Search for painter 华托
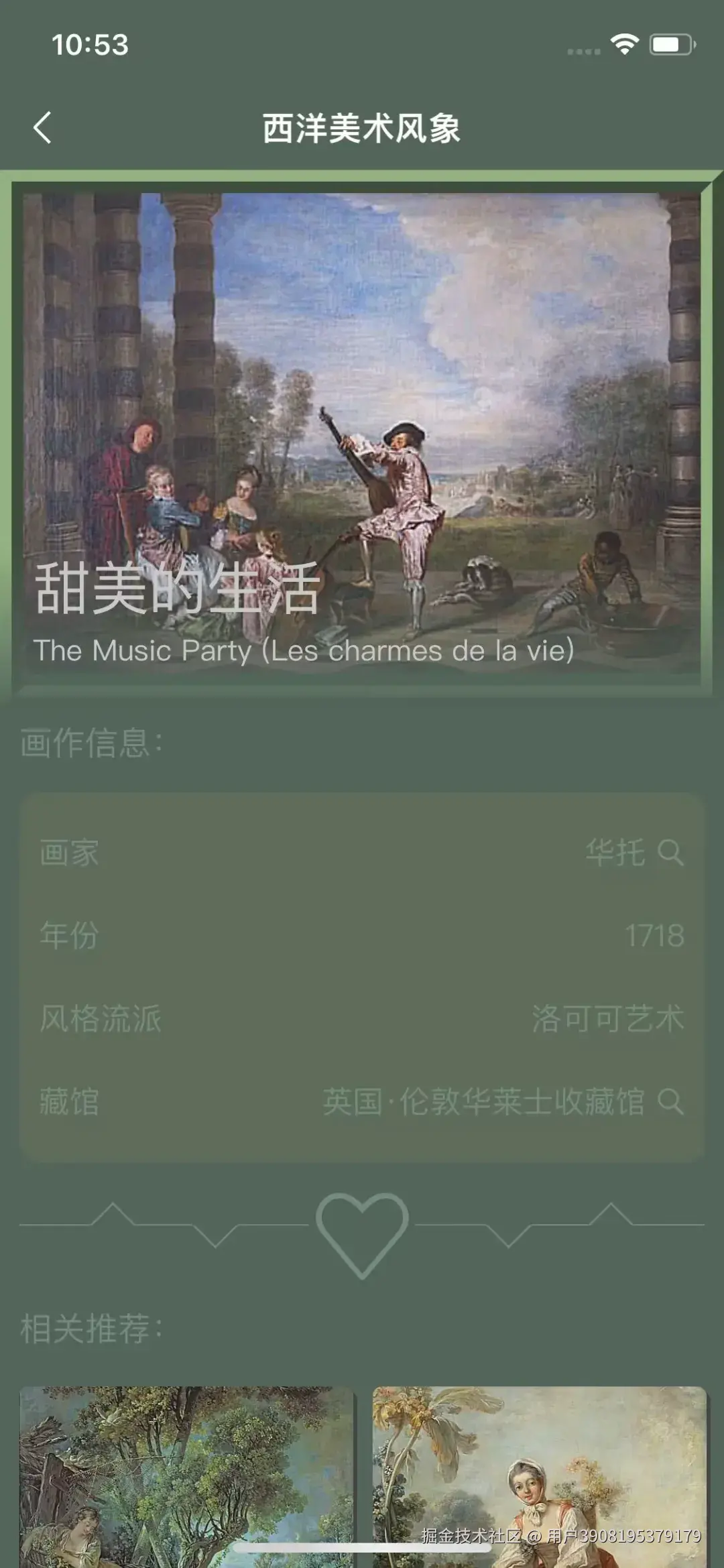This screenshot has height=1568, width=724. click(670, 853)
